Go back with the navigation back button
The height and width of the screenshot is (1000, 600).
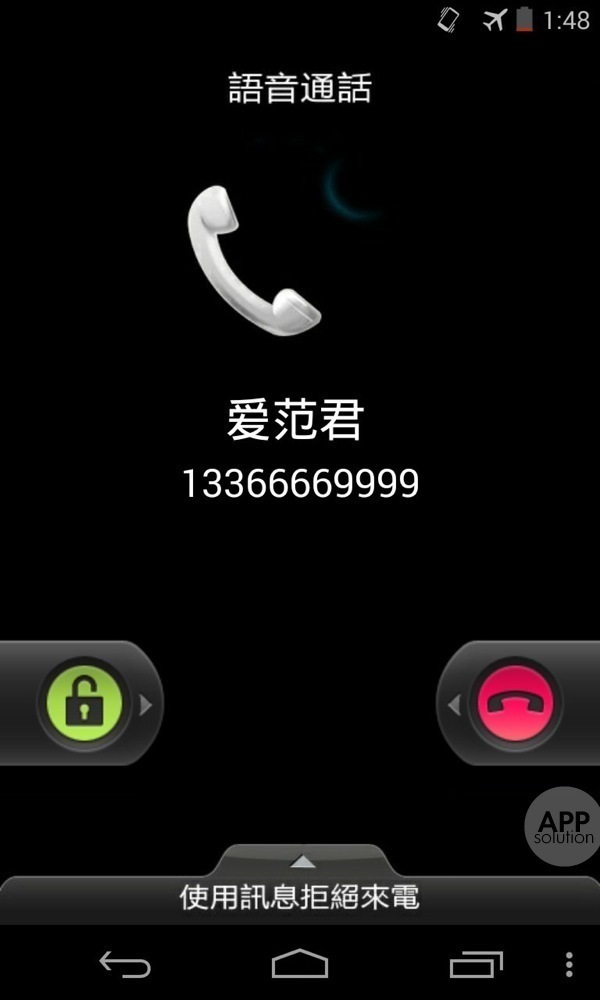tap(125, 964)
